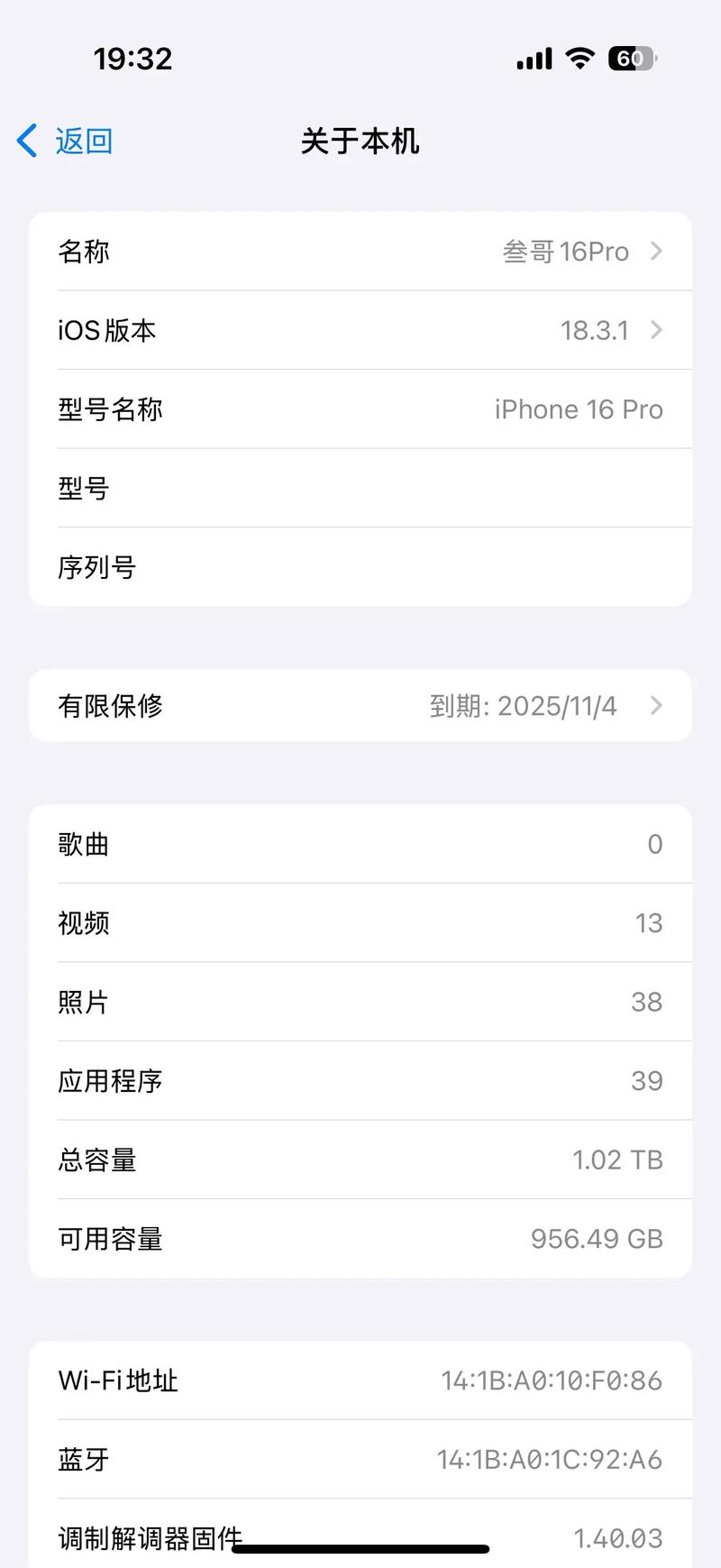Expand the iOS版本 row chevron
This screenshot has width=721, height=1568.
coord(657,330)
